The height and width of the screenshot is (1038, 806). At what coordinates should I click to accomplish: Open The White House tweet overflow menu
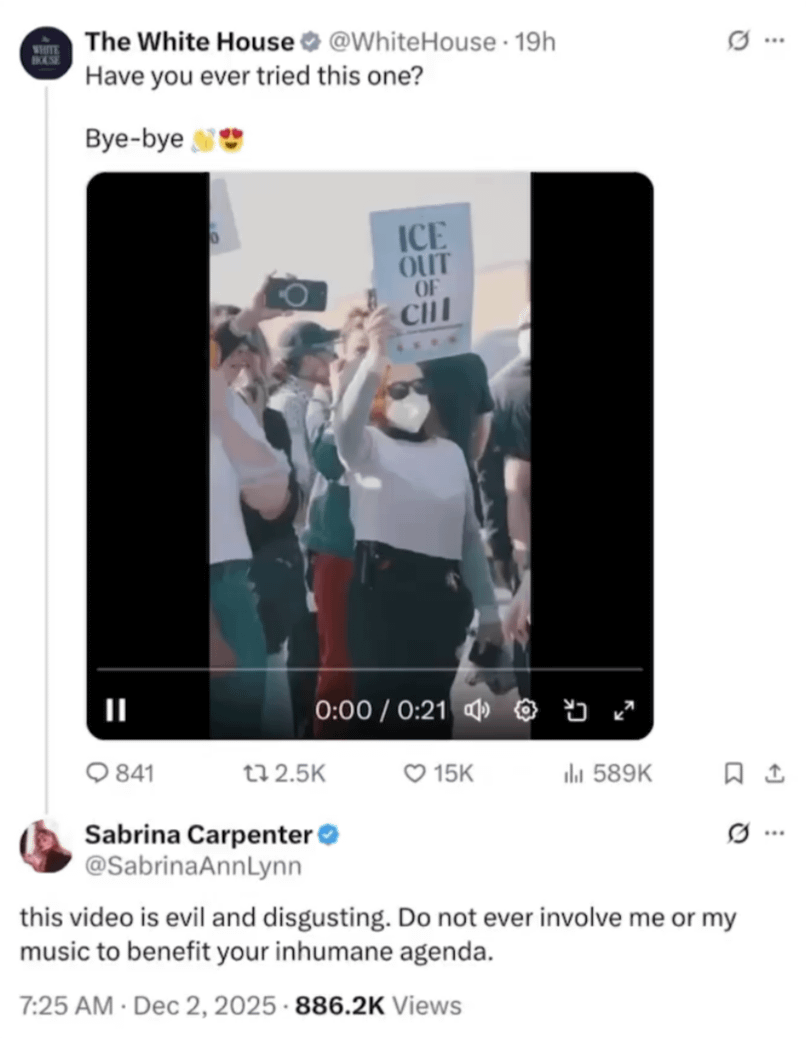pyautogui.click(x=775, y=42)
